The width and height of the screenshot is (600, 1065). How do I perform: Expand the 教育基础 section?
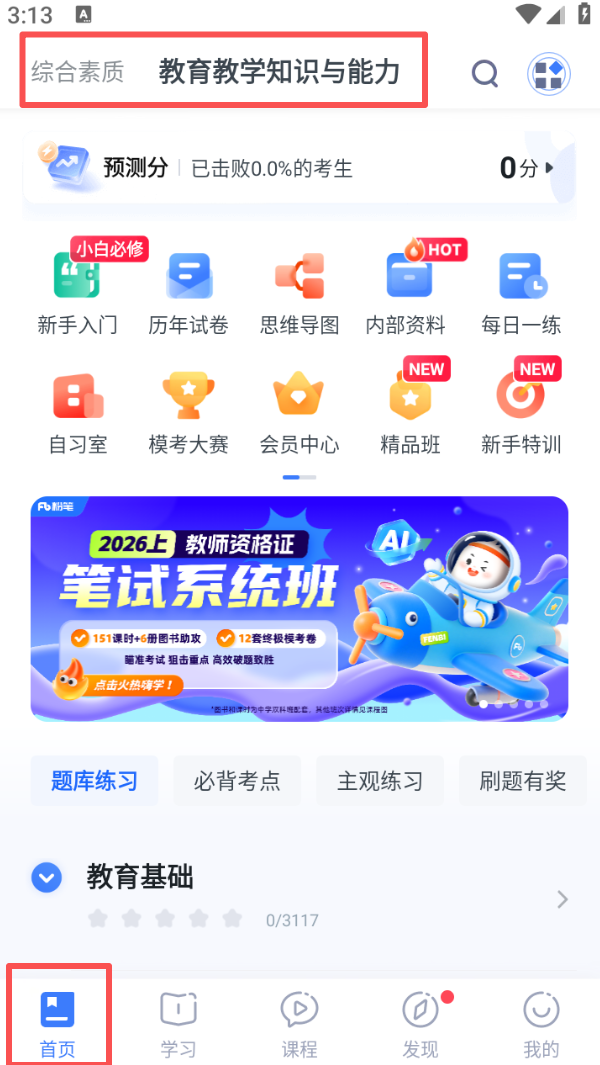pyautogui.click(x=47, y=878)
